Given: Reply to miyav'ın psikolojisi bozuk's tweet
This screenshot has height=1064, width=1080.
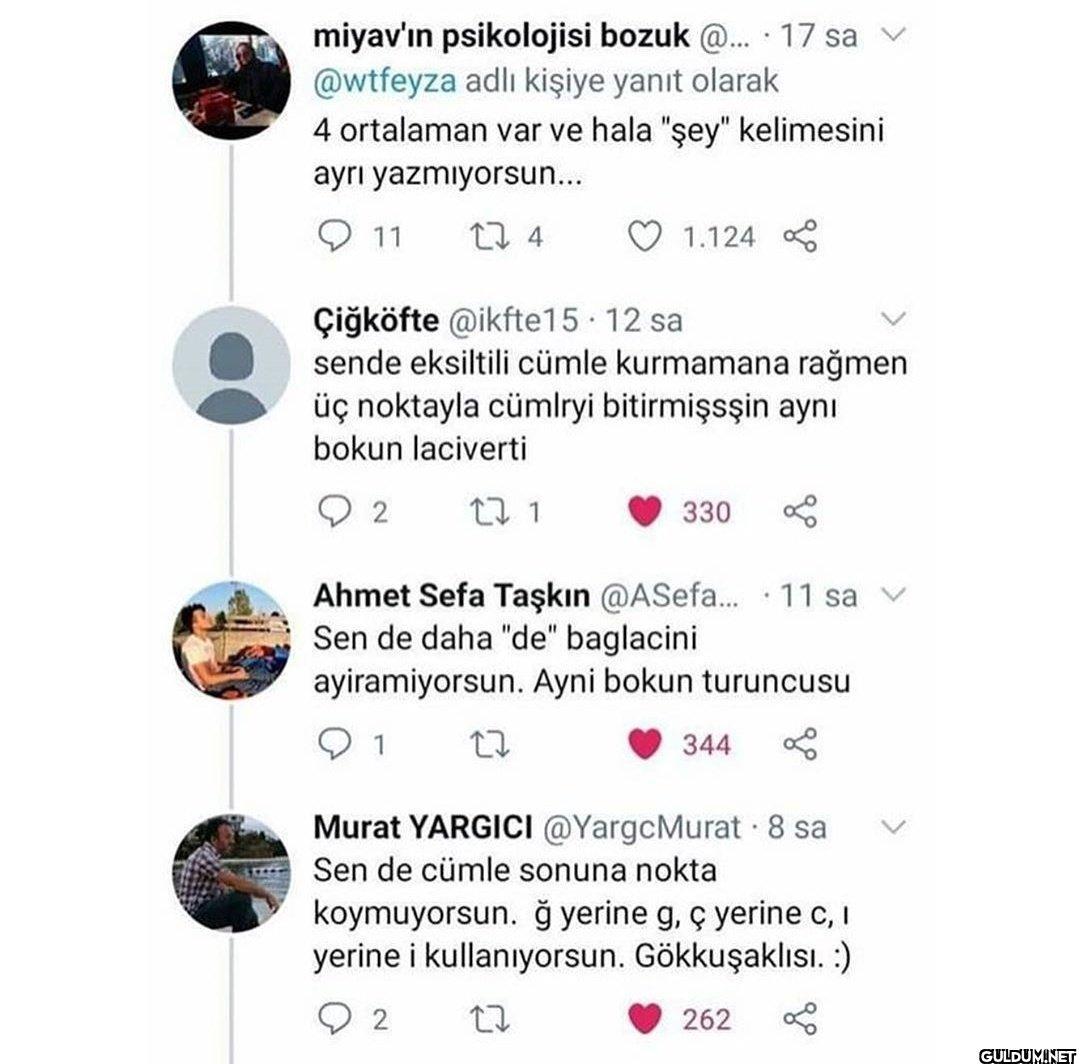Looking at the screenshot, I should tap(331, 237).
